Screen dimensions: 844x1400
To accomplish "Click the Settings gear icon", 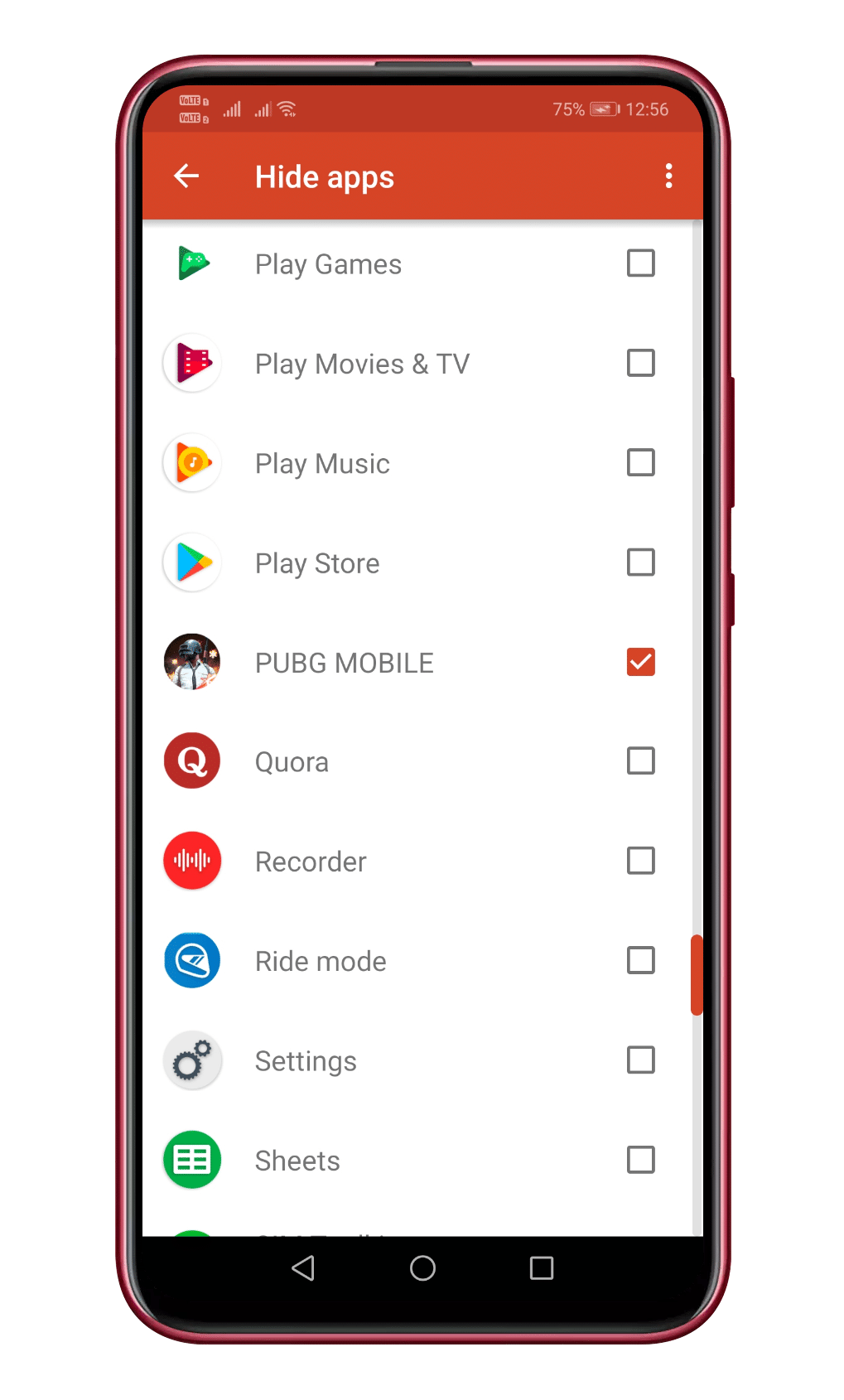I will coord(191,1060).
